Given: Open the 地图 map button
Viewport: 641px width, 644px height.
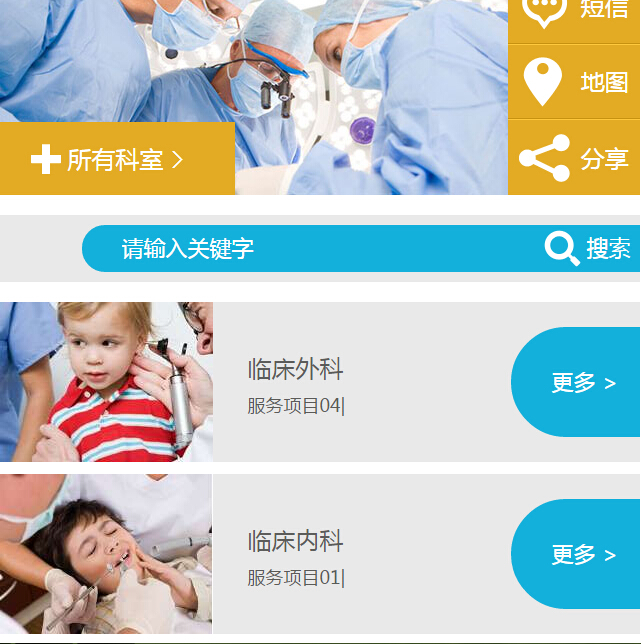Looking at the screenshot, I should (x=574, y=82).
